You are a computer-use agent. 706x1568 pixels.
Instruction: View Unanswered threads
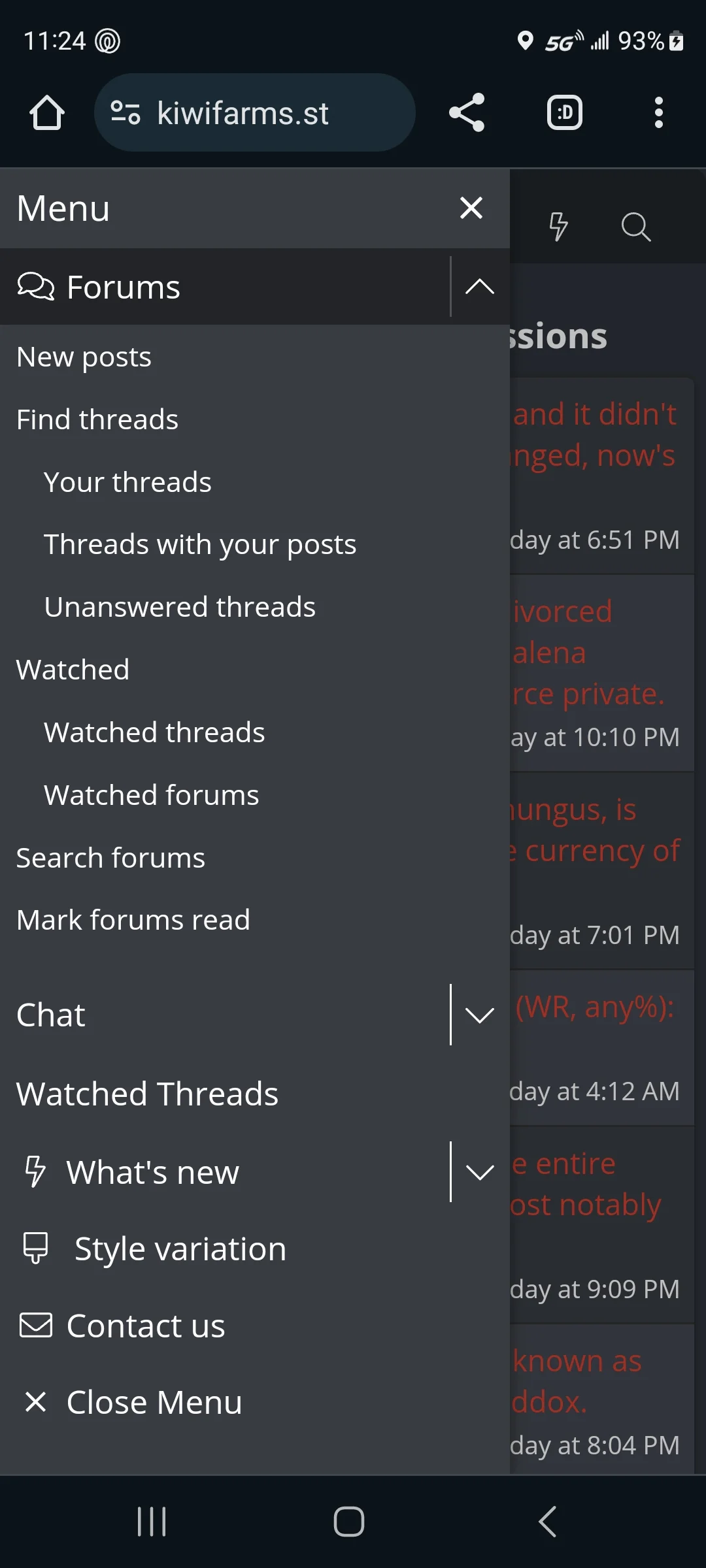pyautogui.click(x=180, y=607)
